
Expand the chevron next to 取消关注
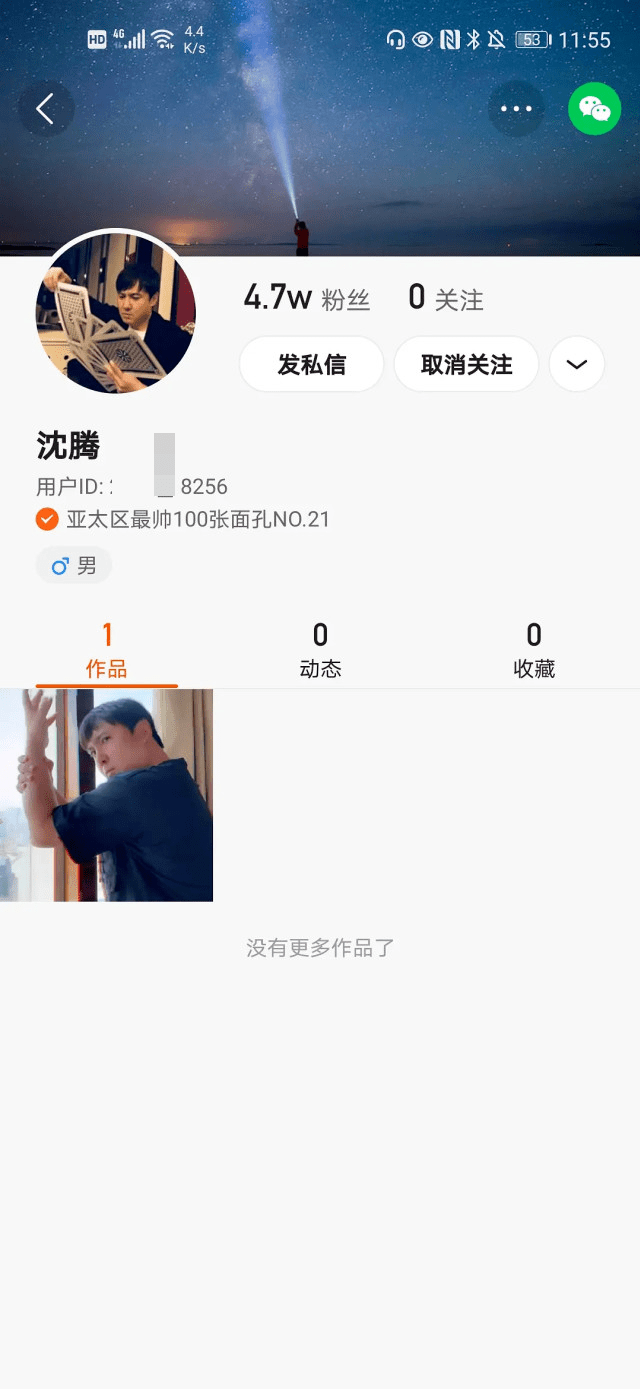point(577,364)
